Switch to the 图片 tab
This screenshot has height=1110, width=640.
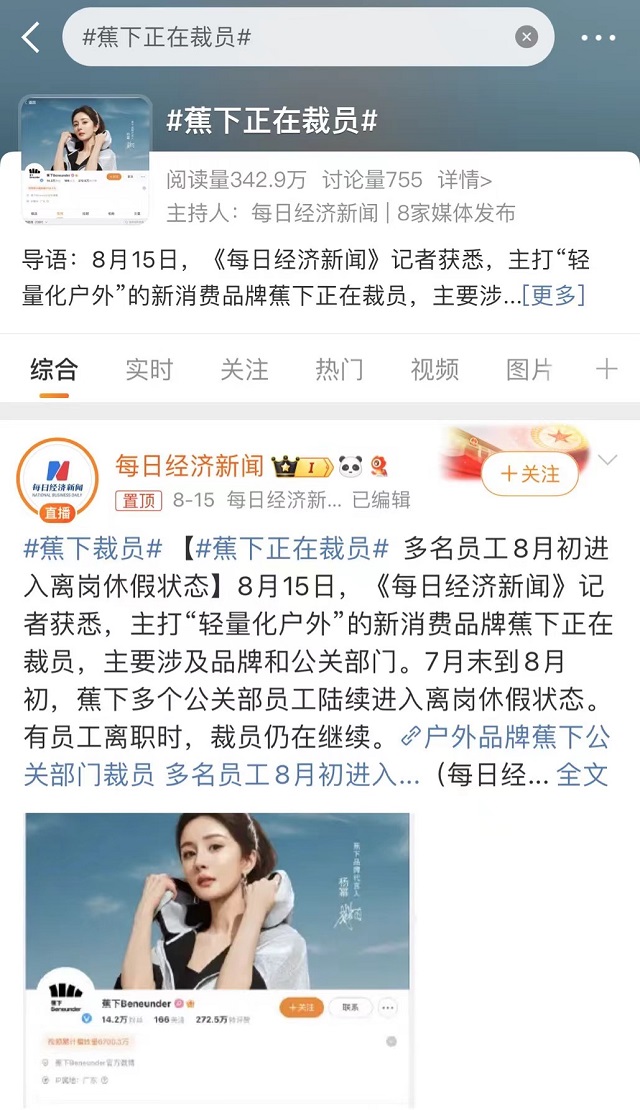click(529, 369)
